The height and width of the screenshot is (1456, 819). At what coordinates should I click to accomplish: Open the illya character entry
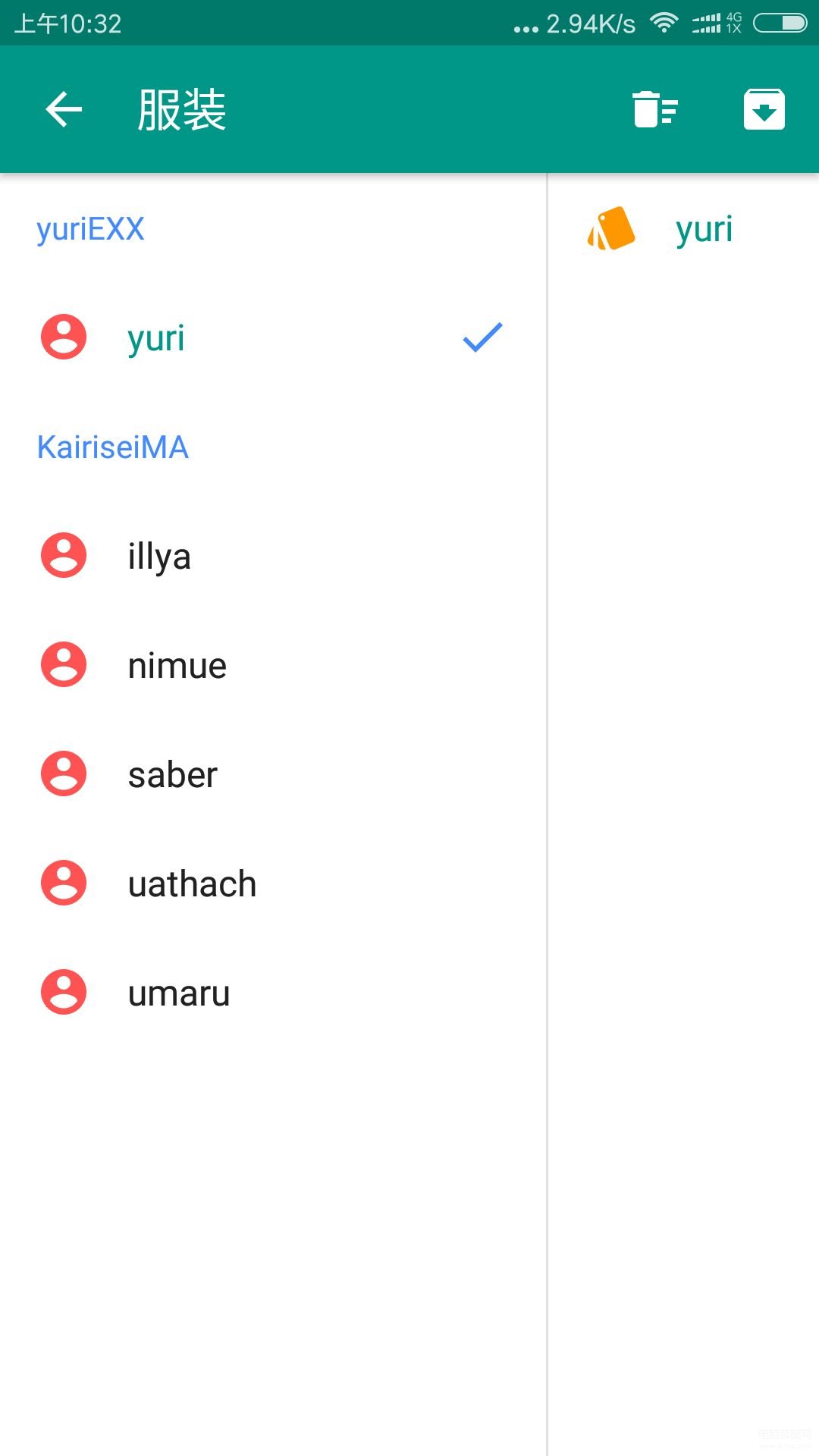click(x=273, y=556)
